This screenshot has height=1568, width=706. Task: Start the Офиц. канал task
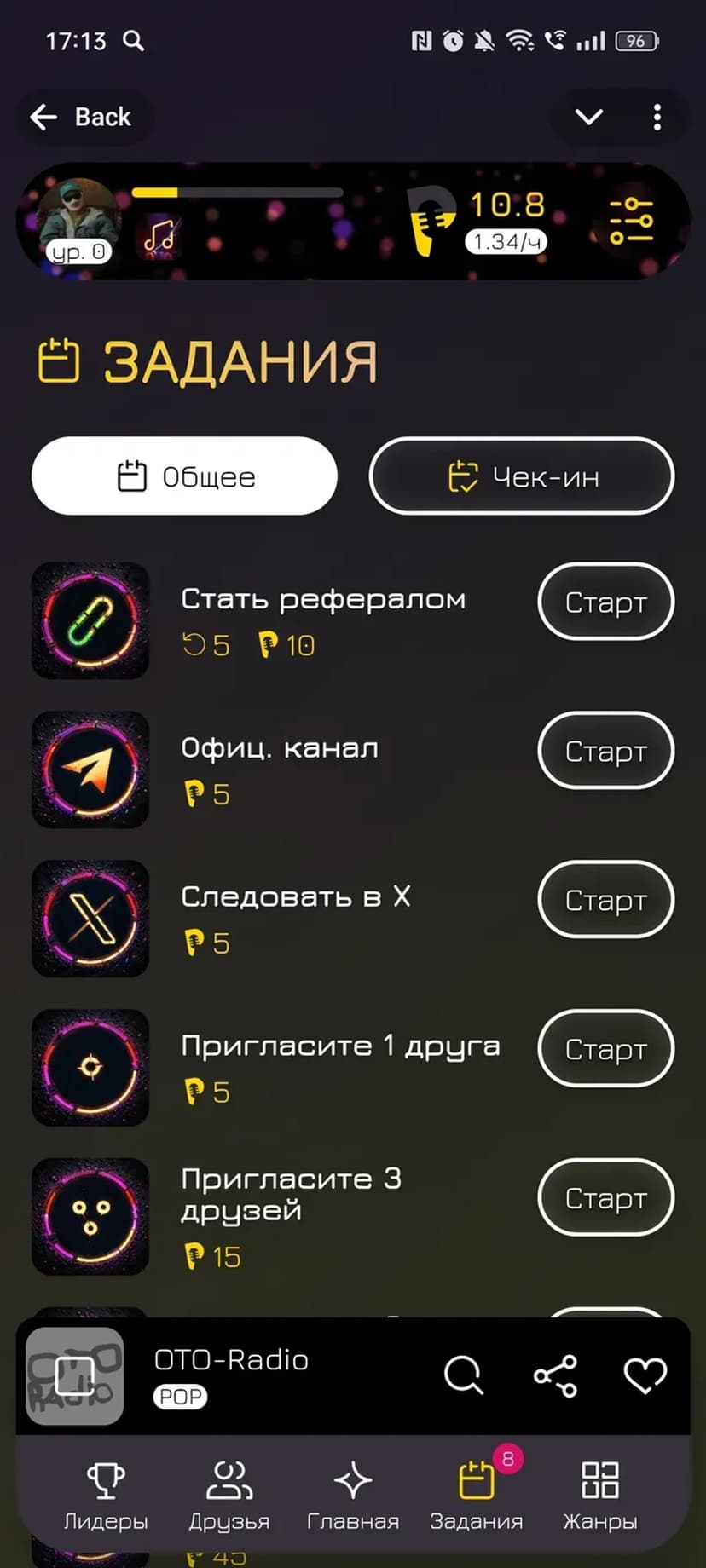click(605, 751)
